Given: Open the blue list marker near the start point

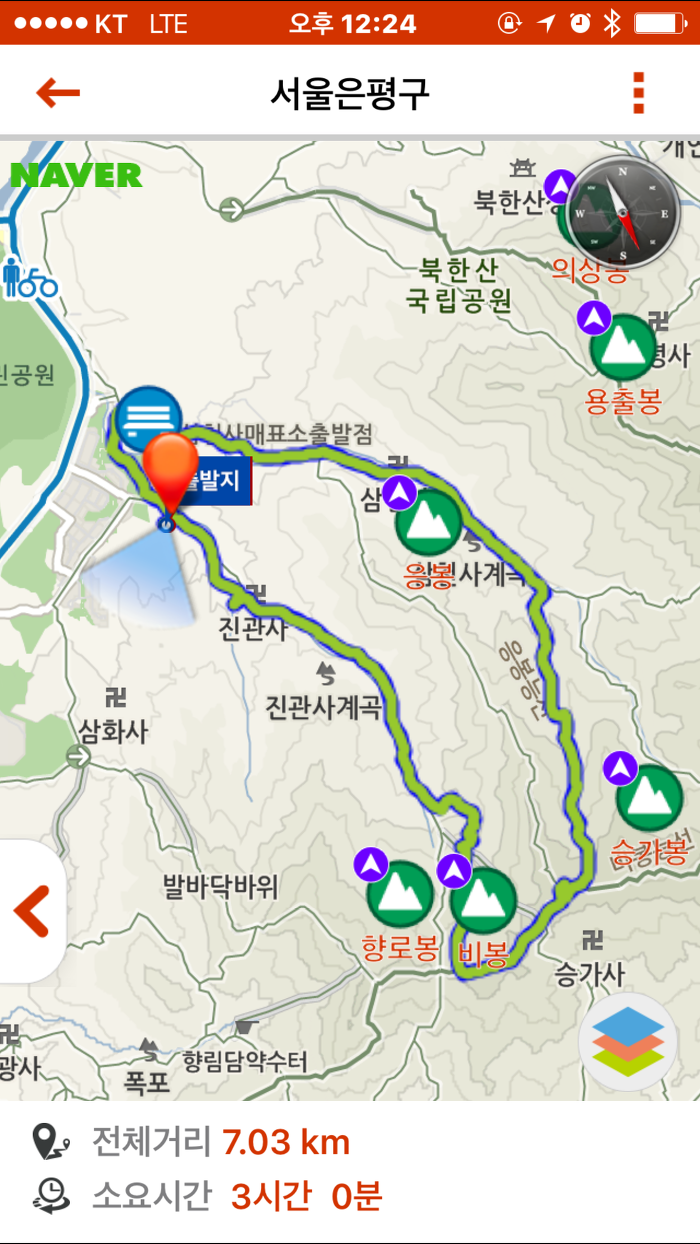Looking at the screenshot, I should tap(148, 420).
